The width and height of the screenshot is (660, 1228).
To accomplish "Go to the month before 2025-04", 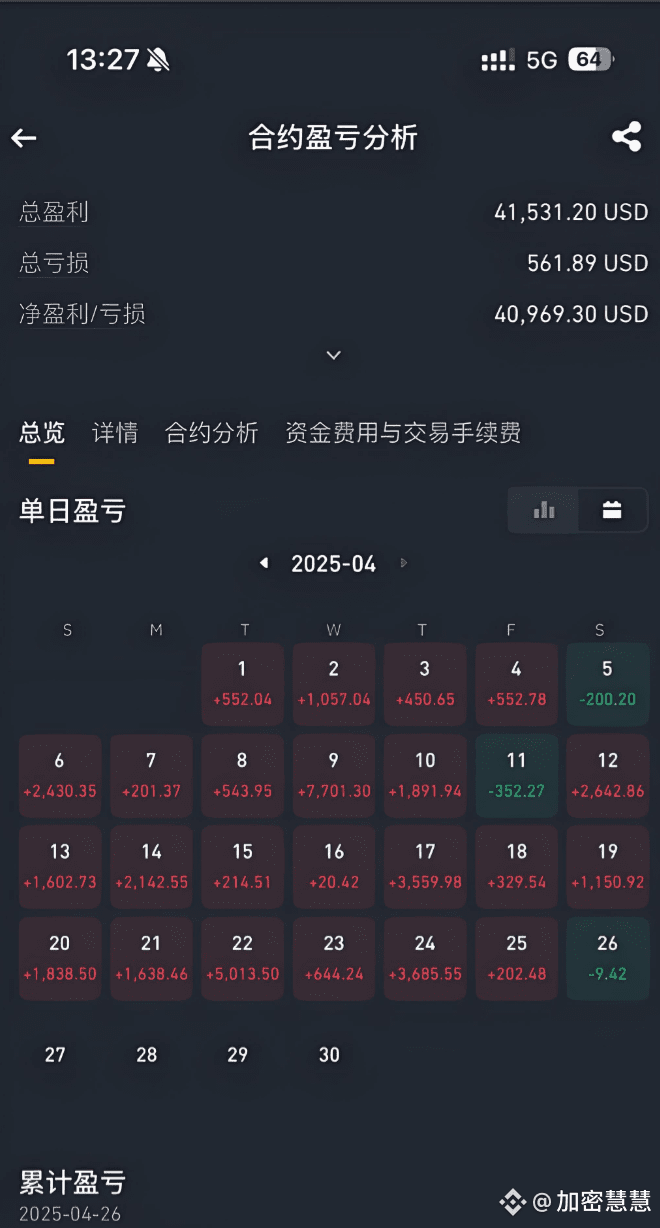I will click(264, 563).
